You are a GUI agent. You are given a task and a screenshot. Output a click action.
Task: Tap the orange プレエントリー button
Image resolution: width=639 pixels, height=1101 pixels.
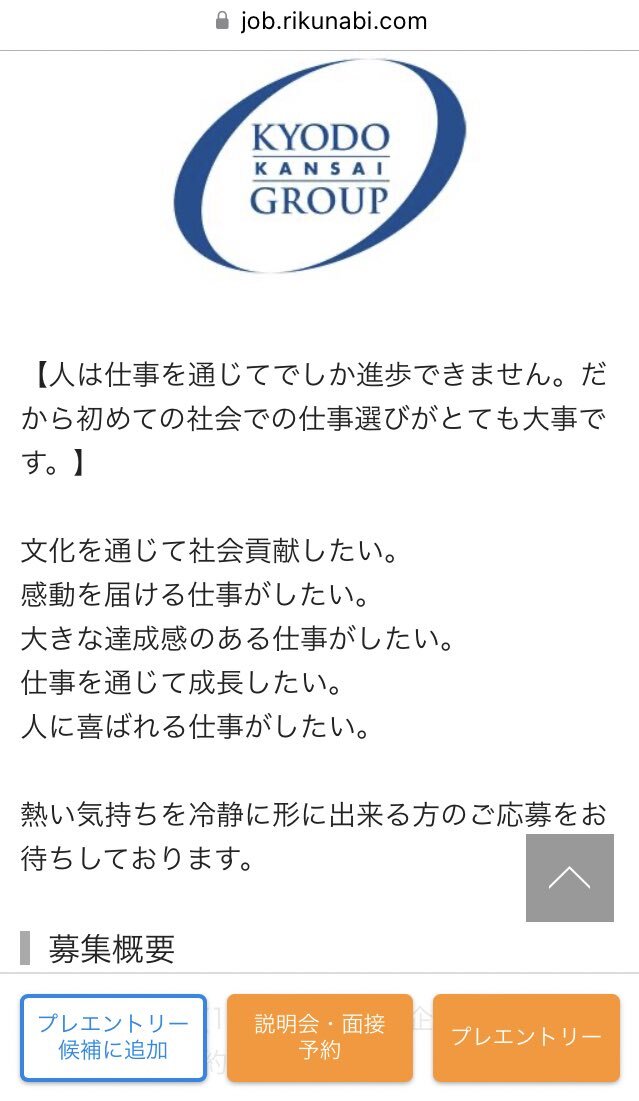pyautogui.click(x=526, y=1037)
